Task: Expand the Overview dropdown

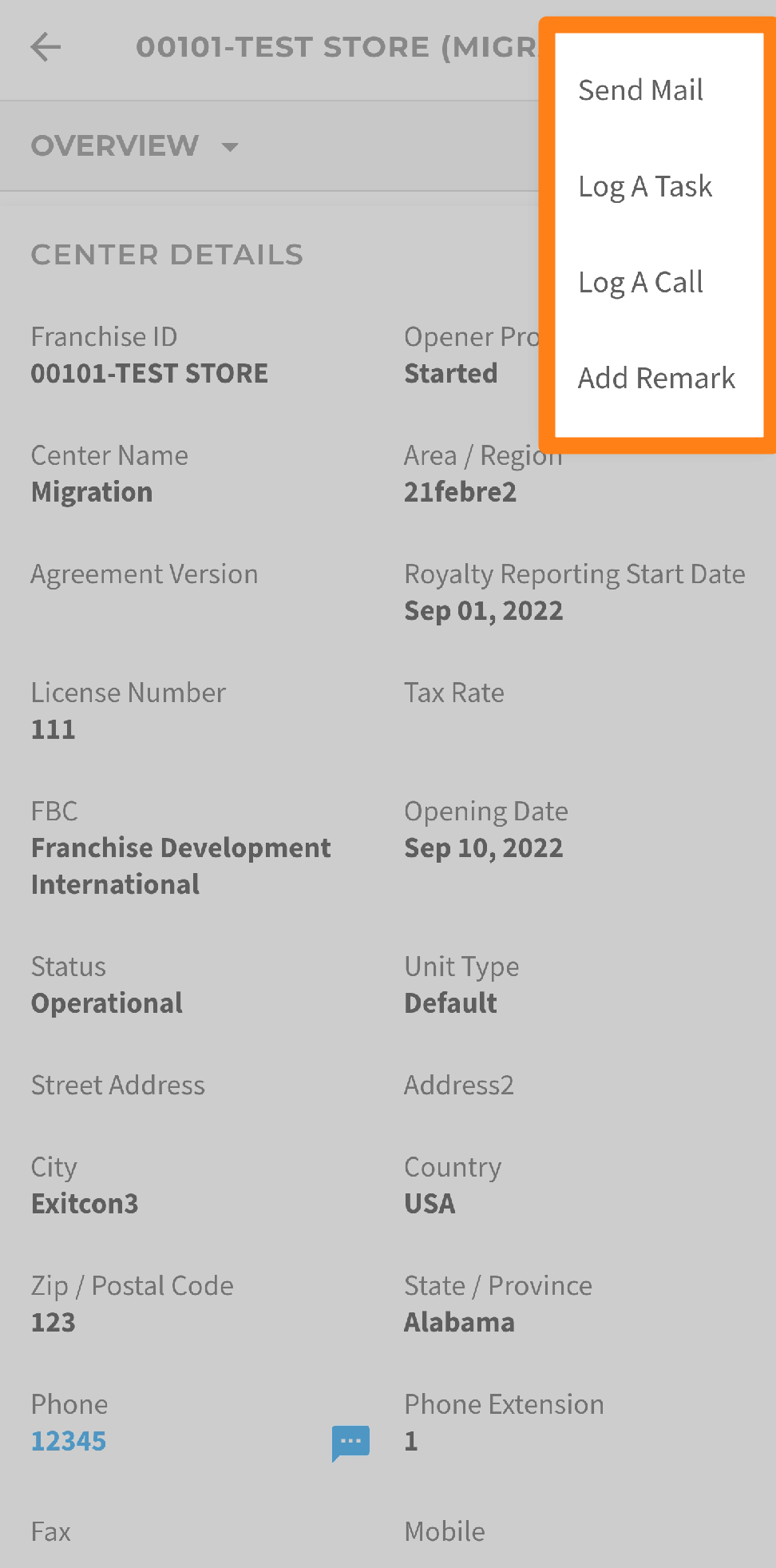Action: click(134, 146)
